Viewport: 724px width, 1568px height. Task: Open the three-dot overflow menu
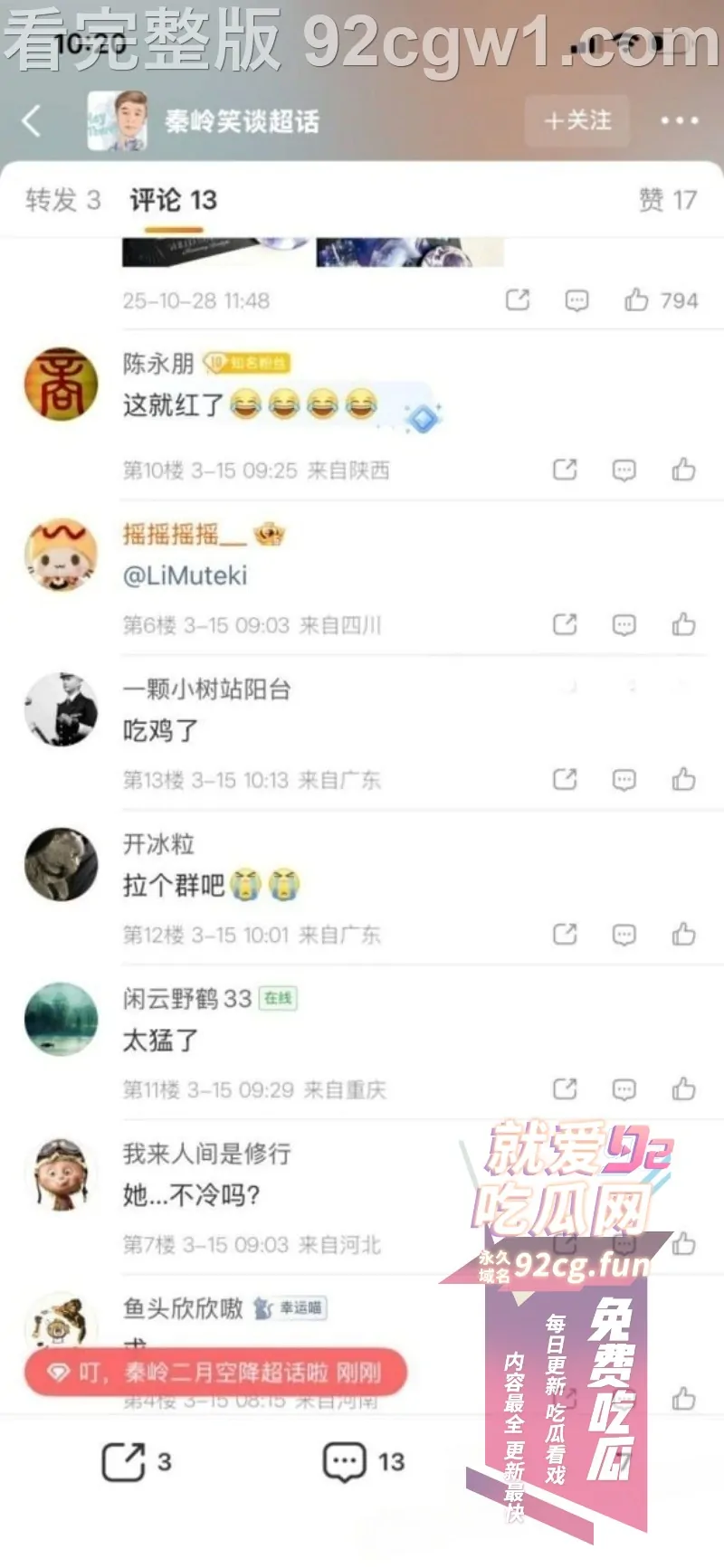point(679,121)
